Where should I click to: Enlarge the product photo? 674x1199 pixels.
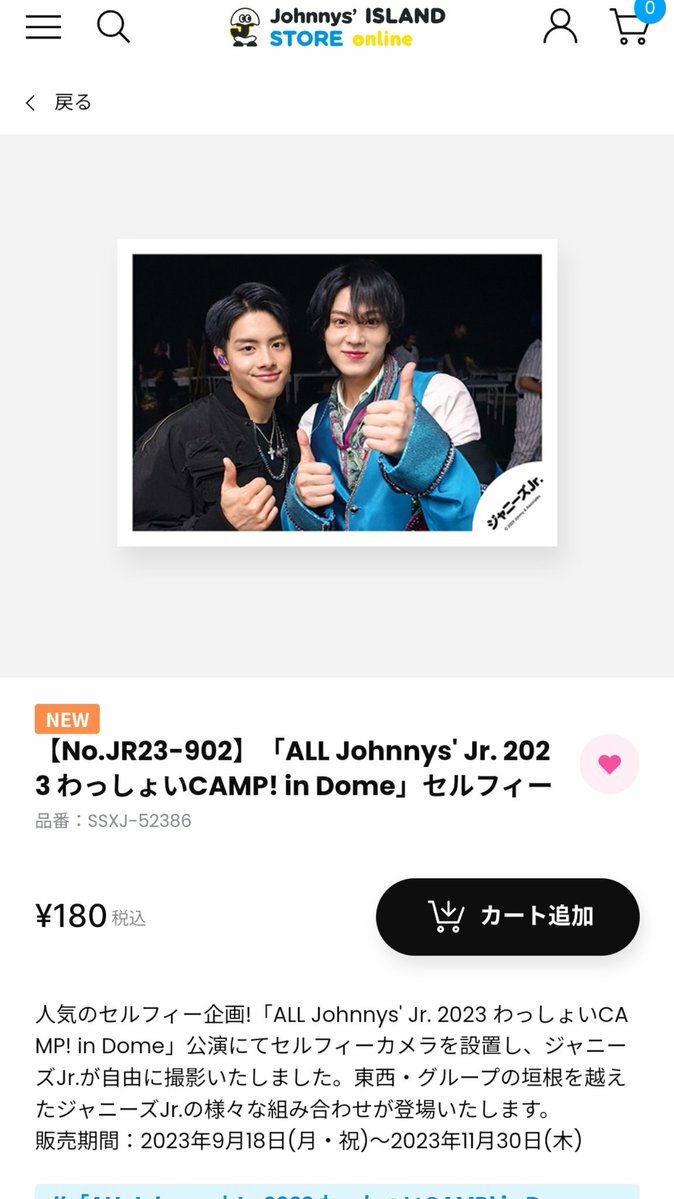click(337, 392)
